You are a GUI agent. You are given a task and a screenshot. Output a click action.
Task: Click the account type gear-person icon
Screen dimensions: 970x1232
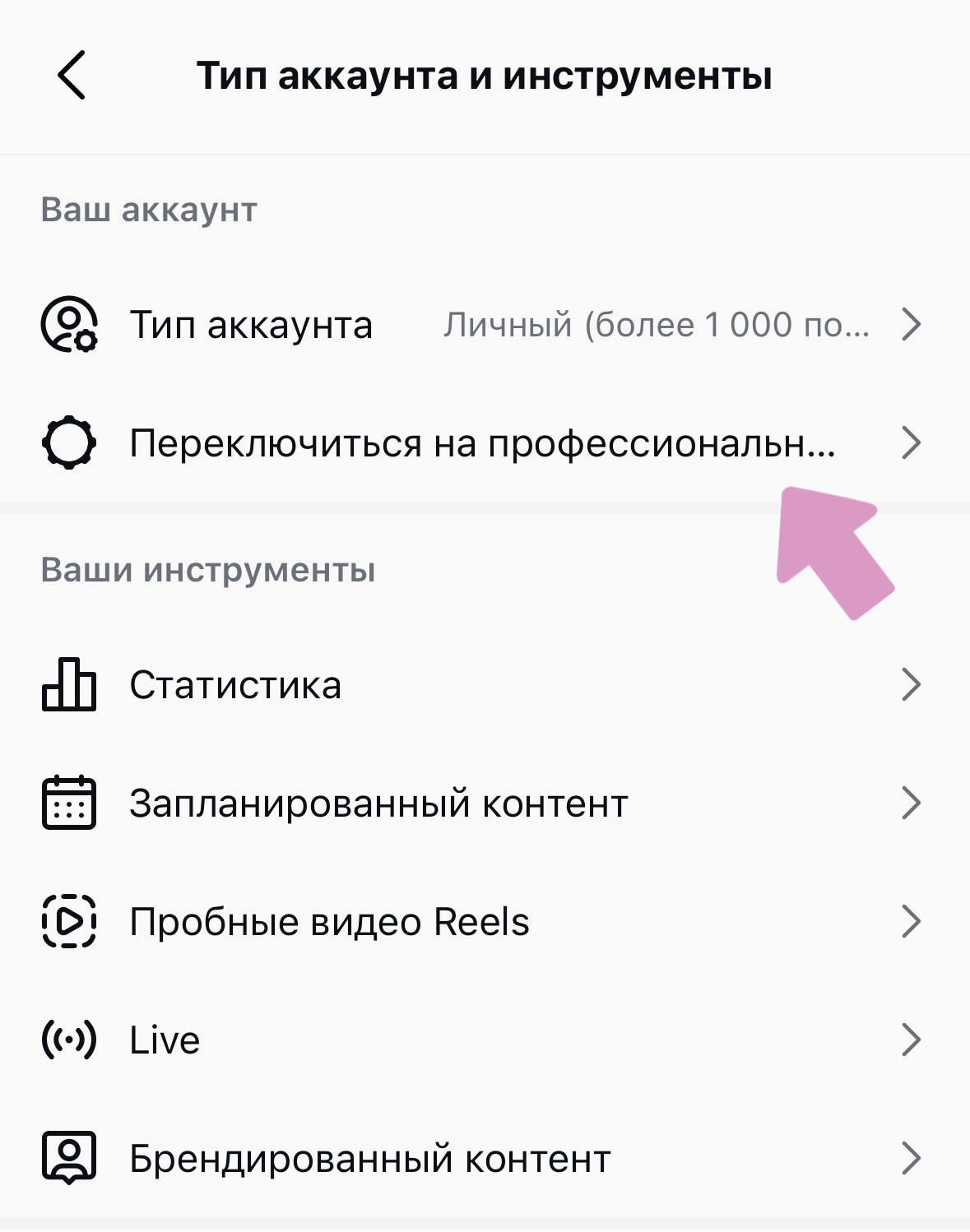pos(67,324)
